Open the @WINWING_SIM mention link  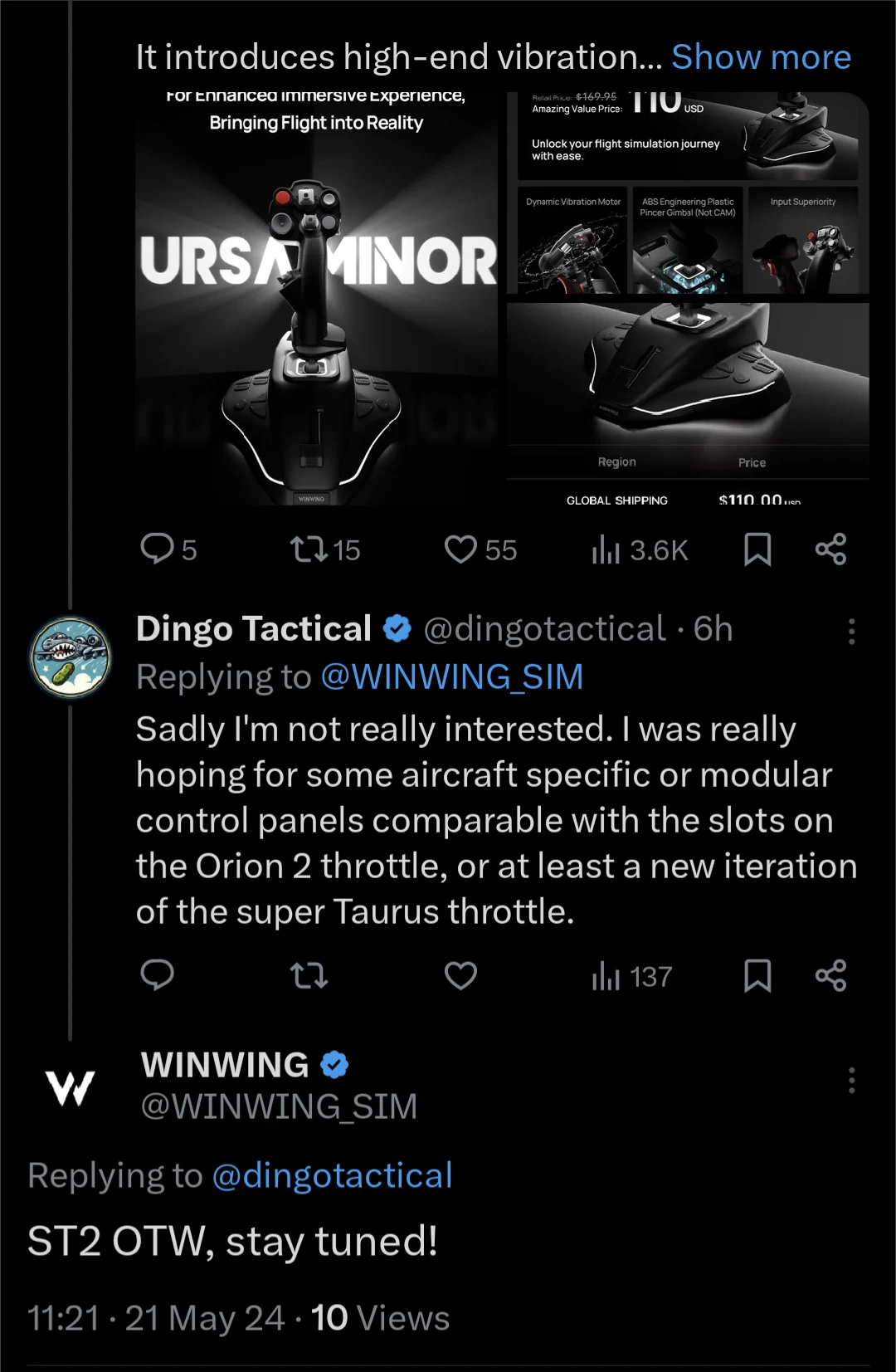point(452,676)
